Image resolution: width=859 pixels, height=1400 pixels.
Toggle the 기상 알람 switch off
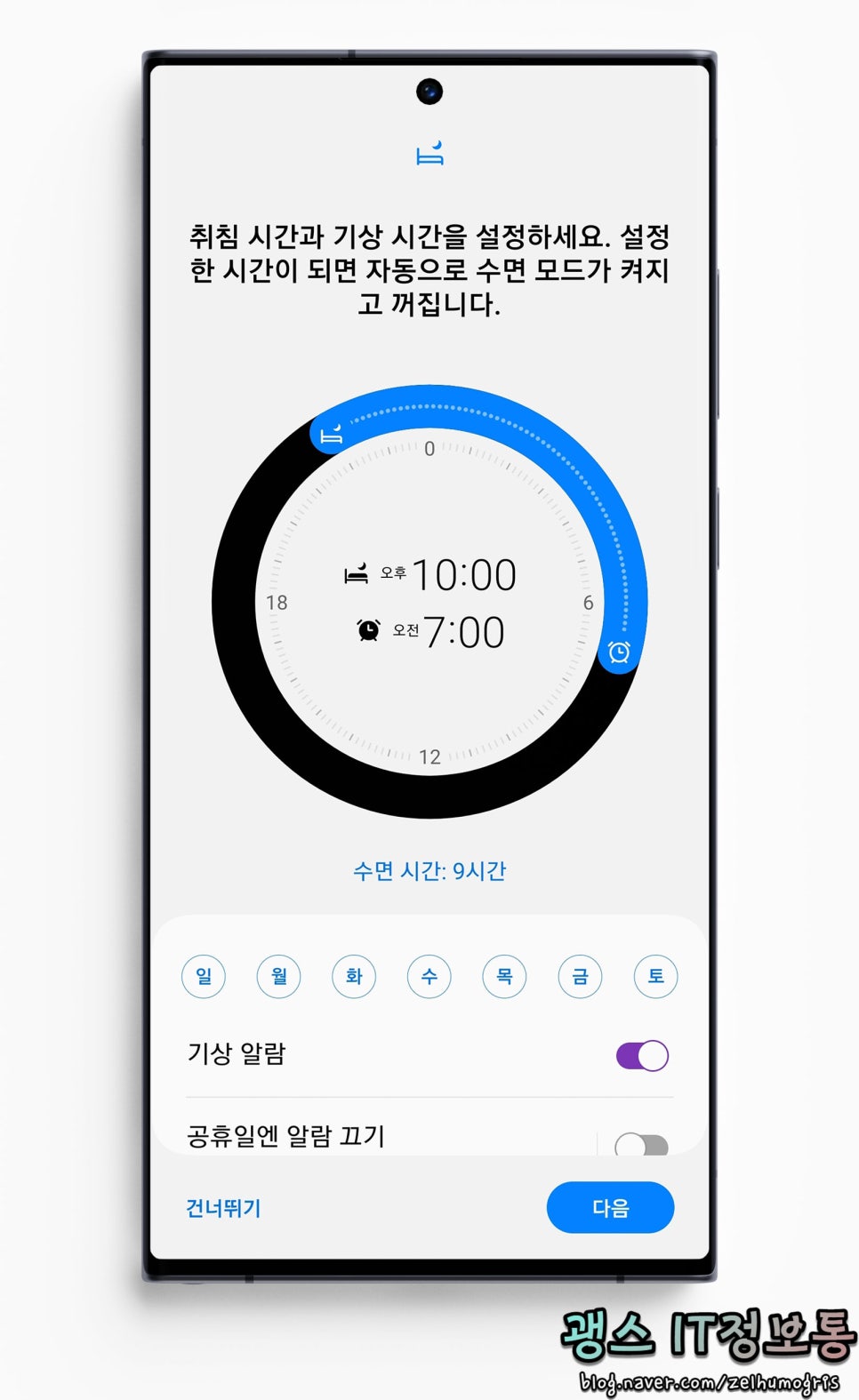642,1055
